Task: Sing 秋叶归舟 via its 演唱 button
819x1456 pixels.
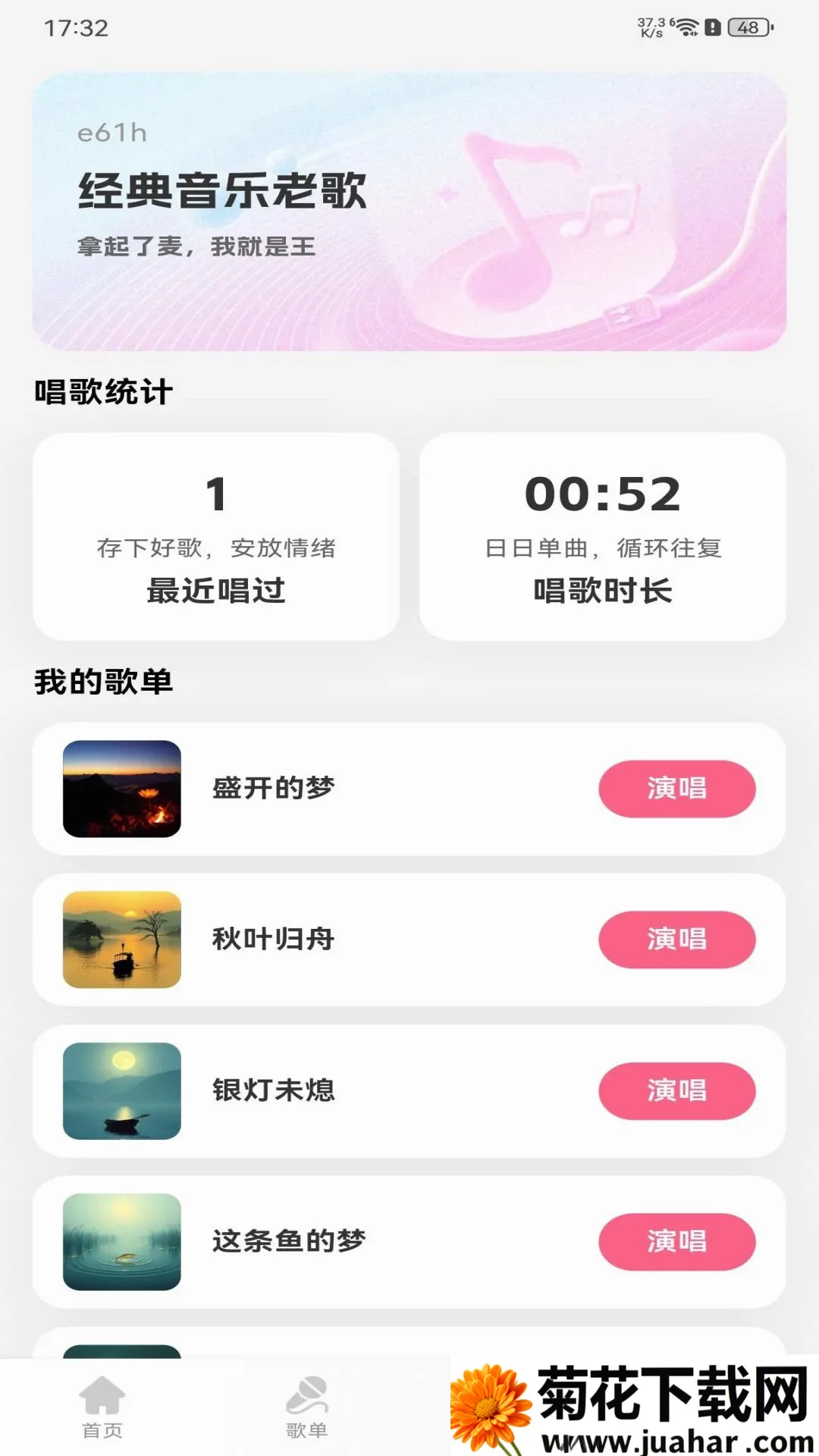Action: pos(676,940)
